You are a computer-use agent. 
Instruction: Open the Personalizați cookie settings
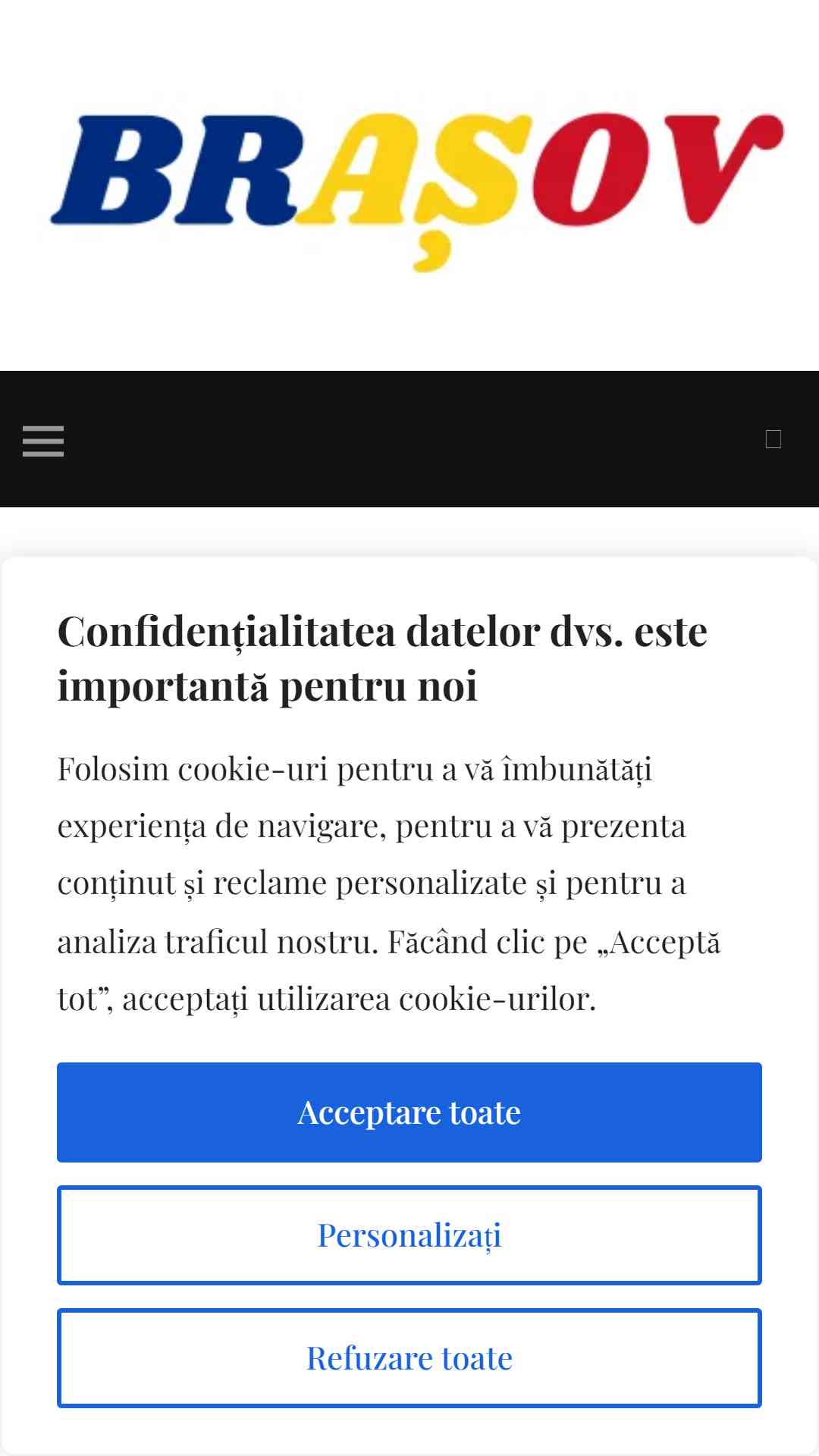click(409, 1235)
